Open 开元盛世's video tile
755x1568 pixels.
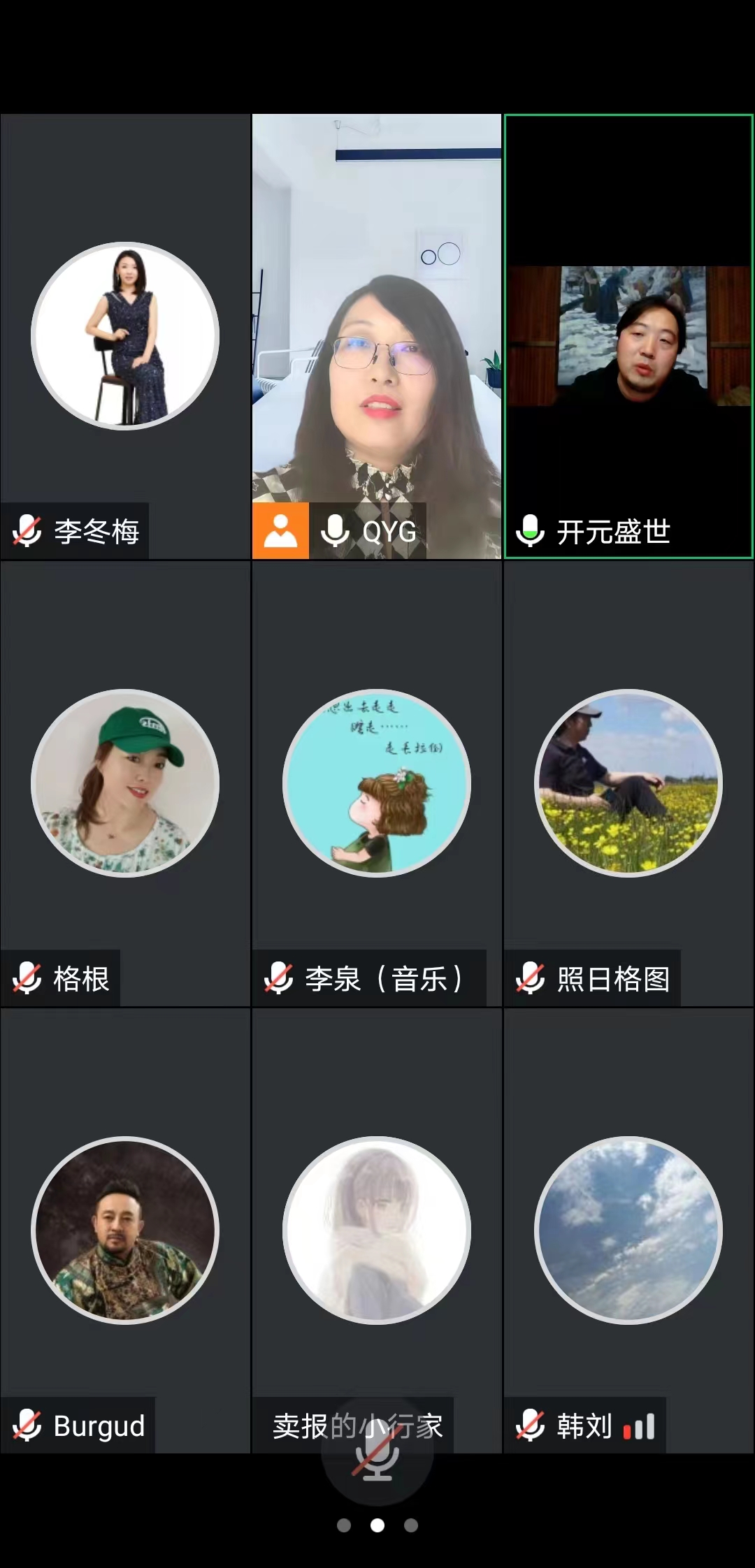pos(628,335)
